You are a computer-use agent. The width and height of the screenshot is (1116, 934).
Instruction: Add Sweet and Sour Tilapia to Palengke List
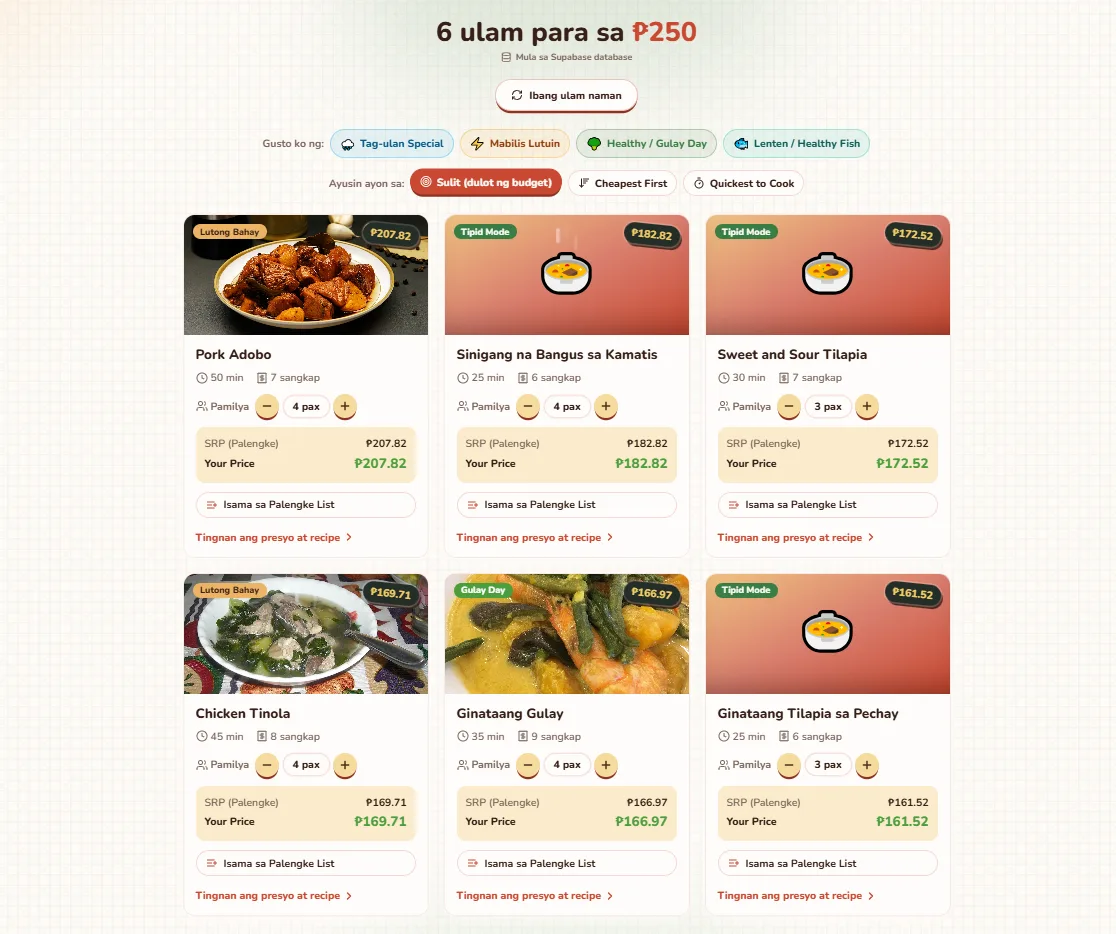pos(828,505)
